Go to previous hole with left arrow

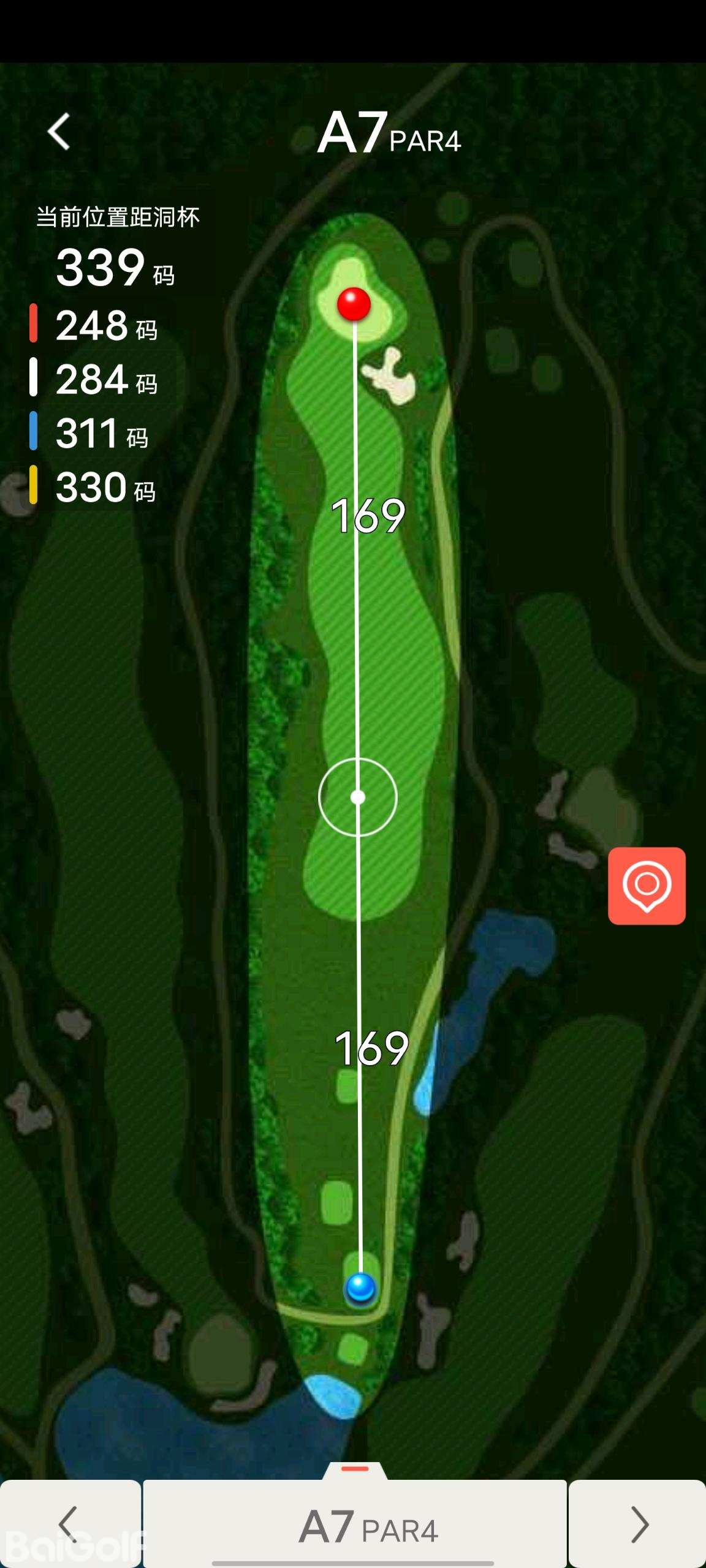pos(69,1524)
